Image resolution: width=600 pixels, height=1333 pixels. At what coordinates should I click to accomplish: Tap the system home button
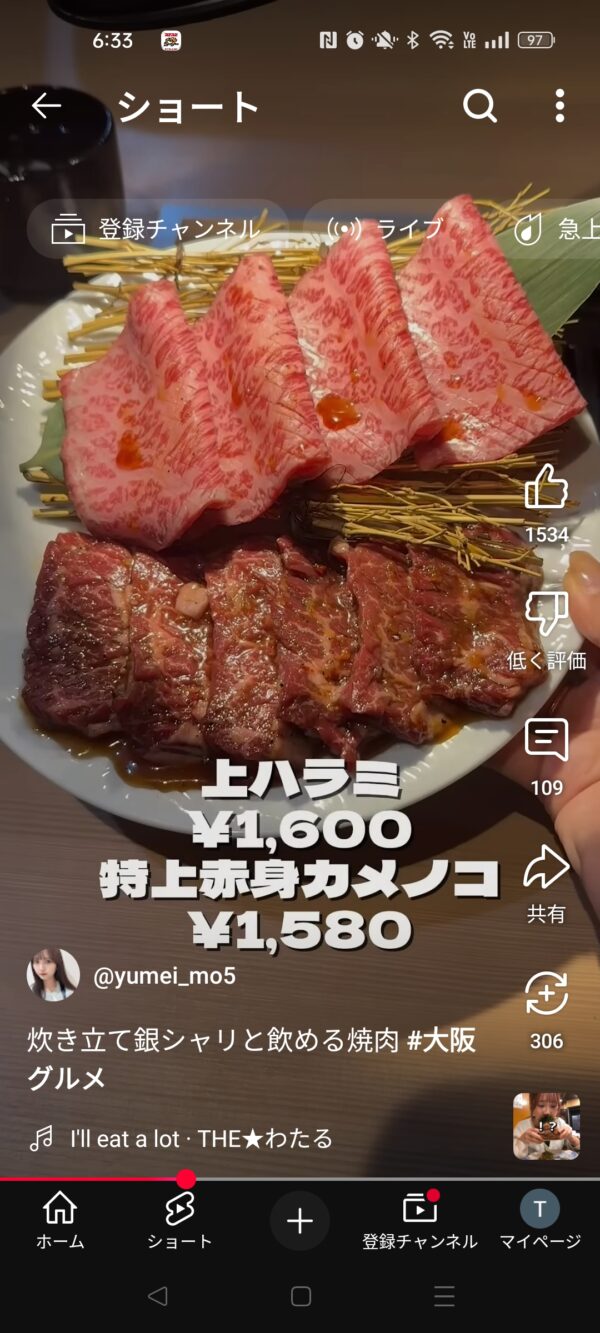[x=300, y=1297]
